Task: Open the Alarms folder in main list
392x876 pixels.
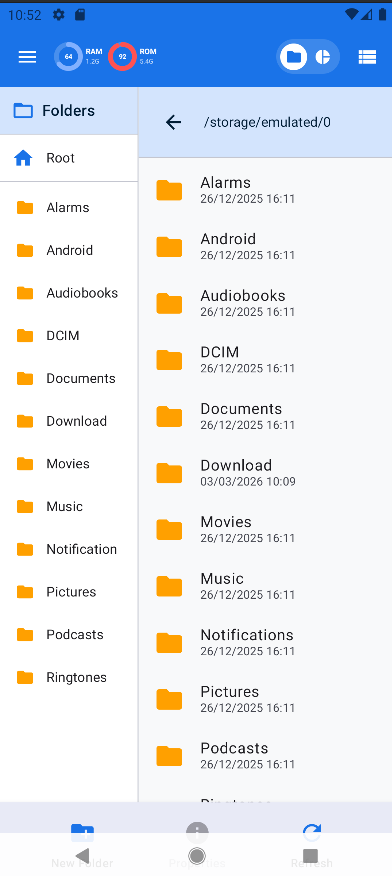Action: (x=265, y=190)
